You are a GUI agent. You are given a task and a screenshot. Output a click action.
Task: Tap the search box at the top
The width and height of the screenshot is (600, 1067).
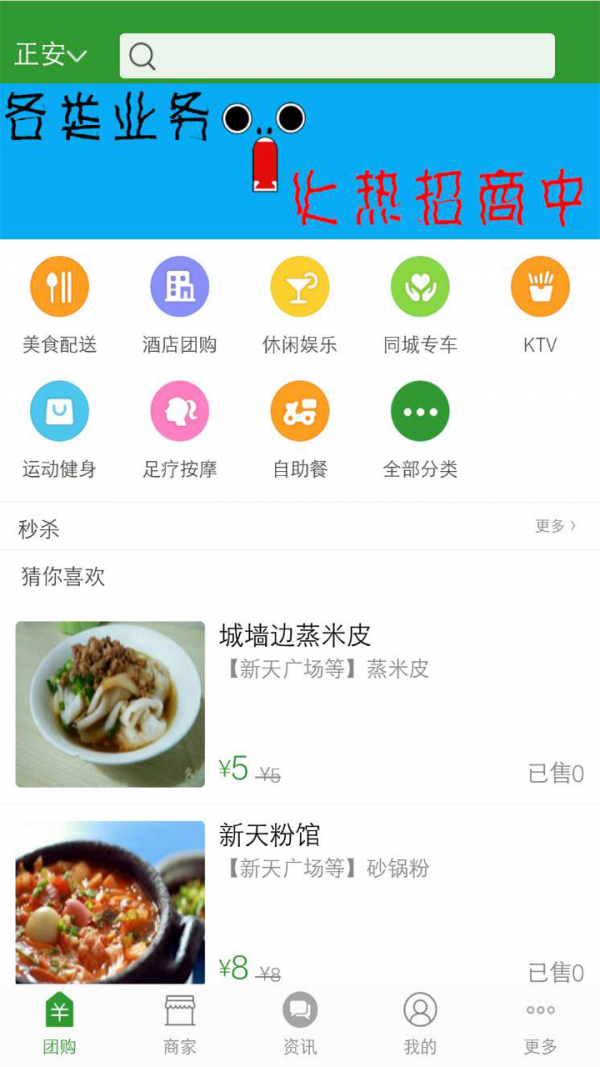(x=337, y=56)
